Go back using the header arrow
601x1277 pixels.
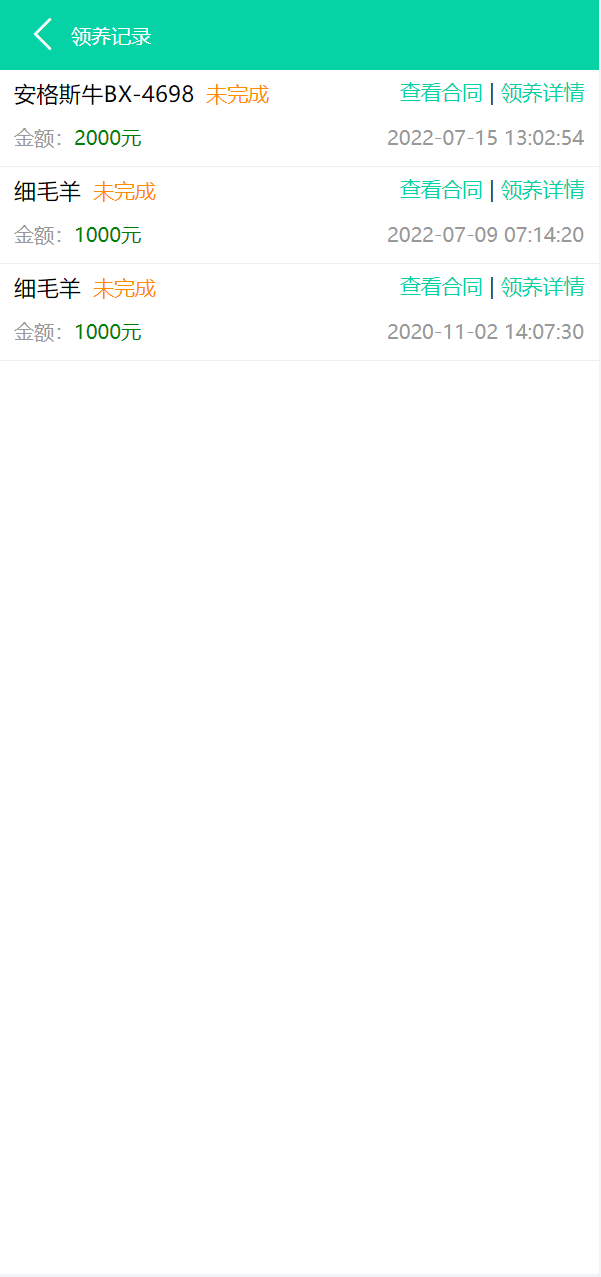[42, 35]
